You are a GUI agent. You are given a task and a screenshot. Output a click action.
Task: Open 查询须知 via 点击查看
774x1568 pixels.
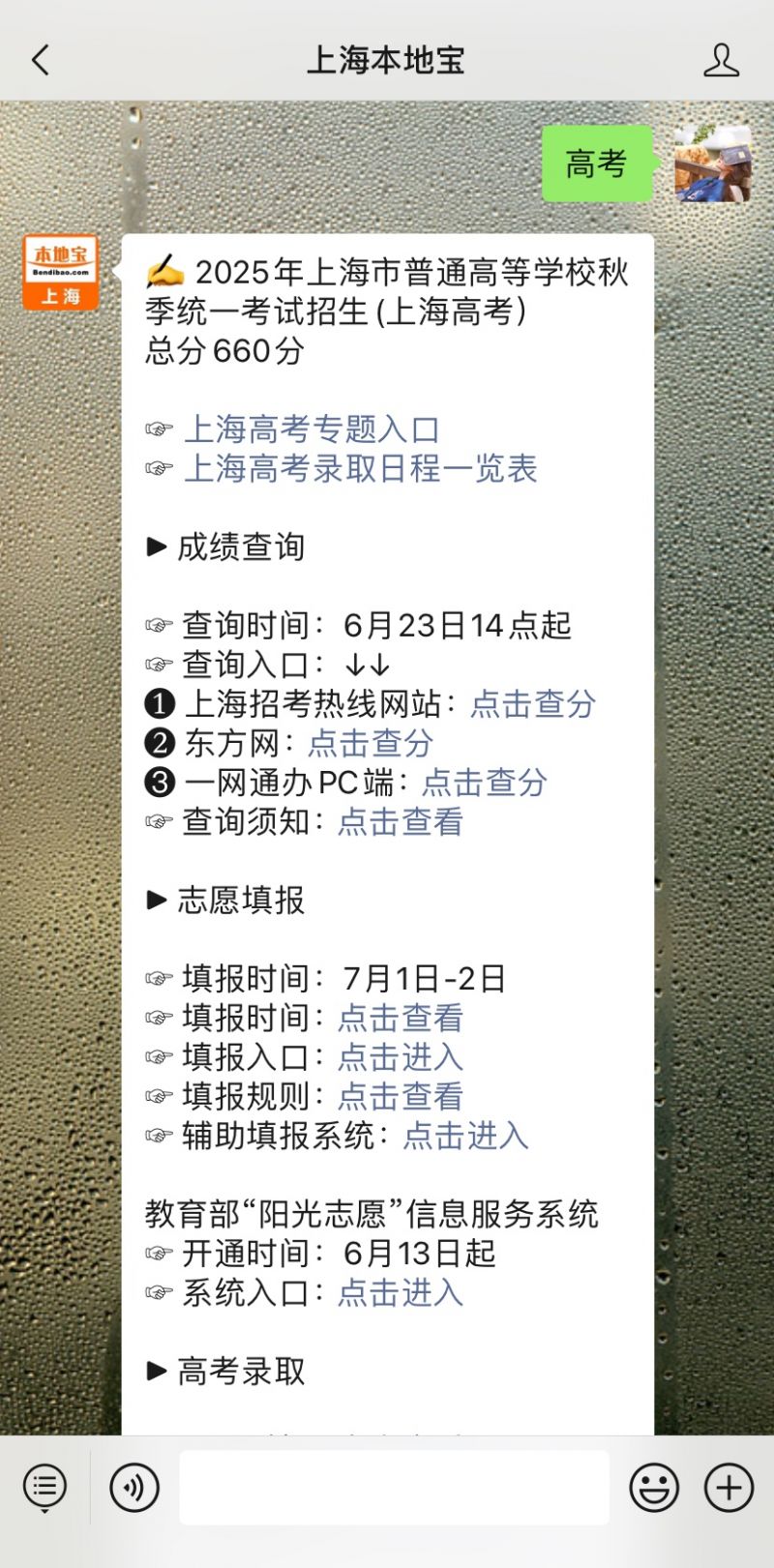(x=401, y=822)
